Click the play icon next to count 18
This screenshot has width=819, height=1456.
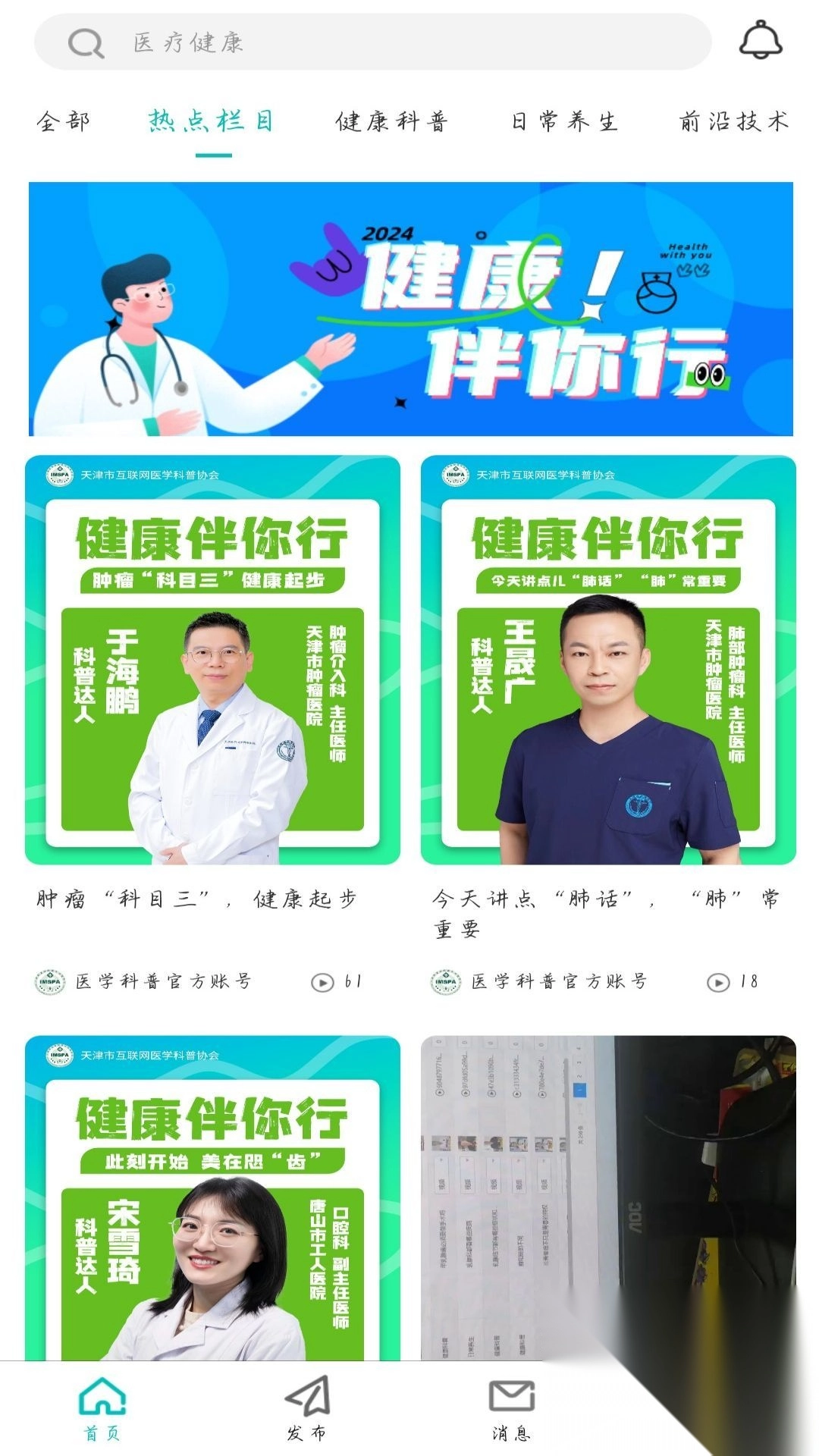coord(717,983)
